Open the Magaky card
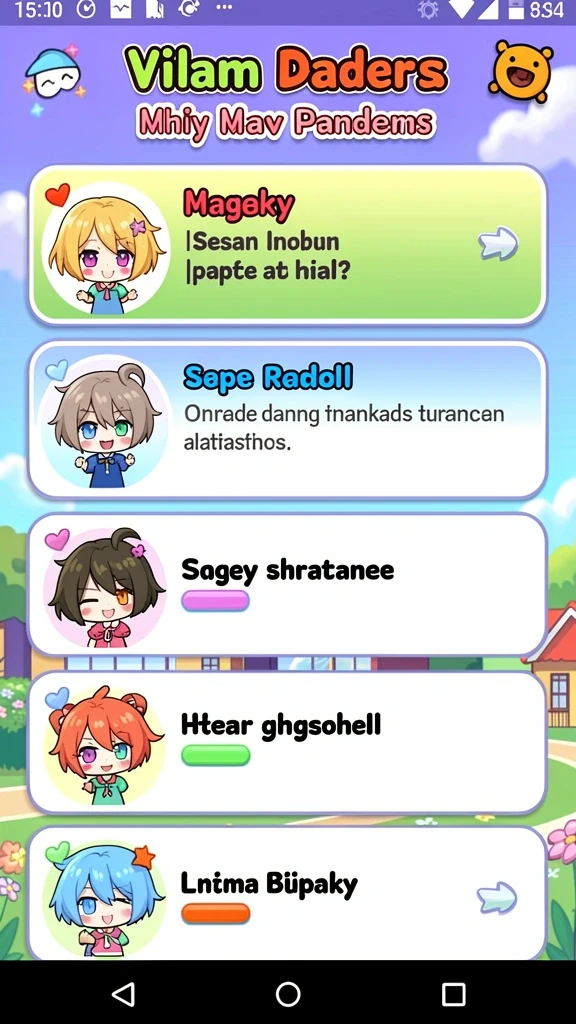The width and height of the screenshot is (576, 1024). click(x=287, y=245)
